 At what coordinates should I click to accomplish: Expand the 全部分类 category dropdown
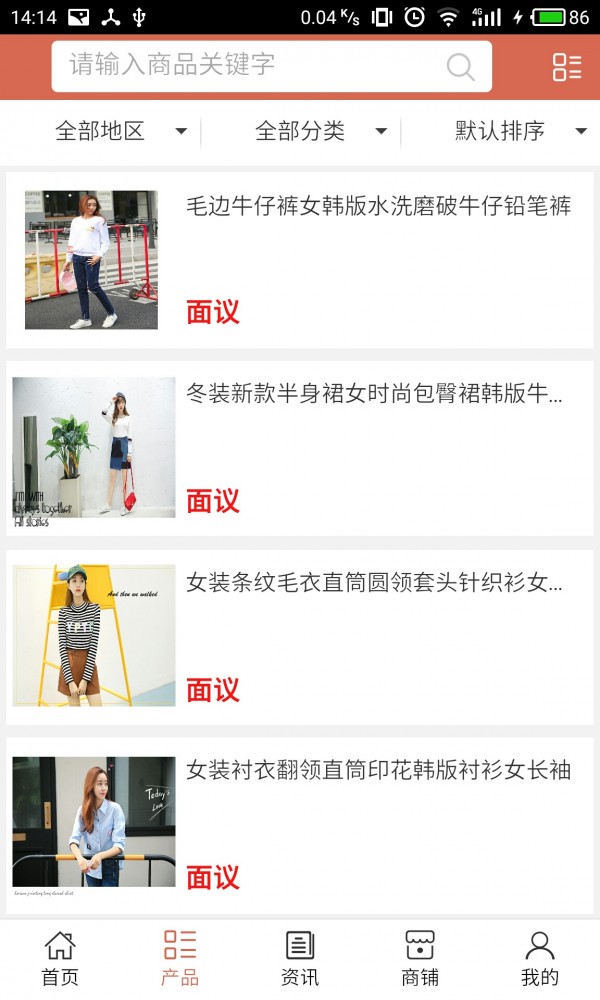320,131
